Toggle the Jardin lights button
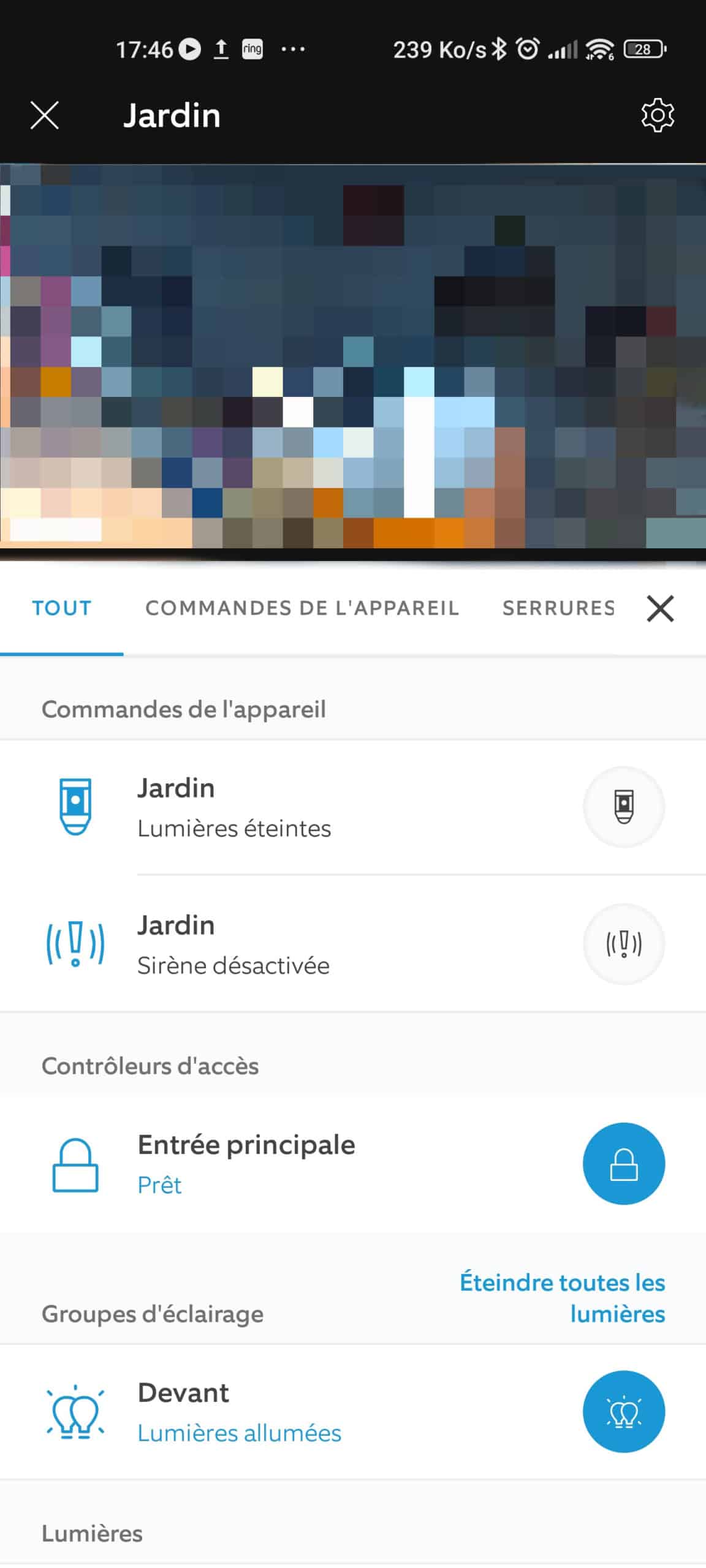Image resolution: width=706 pixels, height=1568 pixels. tap(624, 807)
